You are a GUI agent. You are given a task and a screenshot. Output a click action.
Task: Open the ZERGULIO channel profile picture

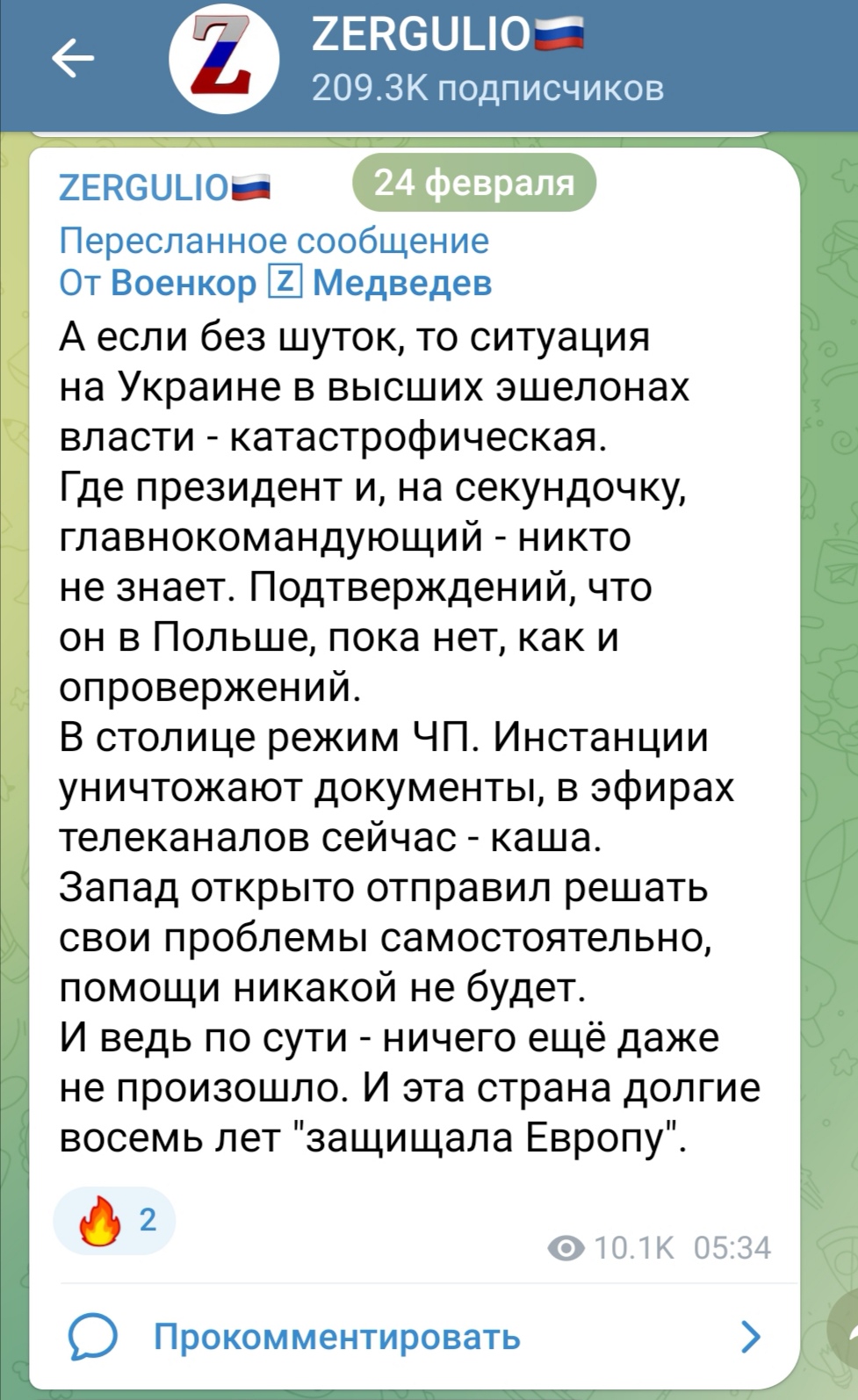click(224, 60)
